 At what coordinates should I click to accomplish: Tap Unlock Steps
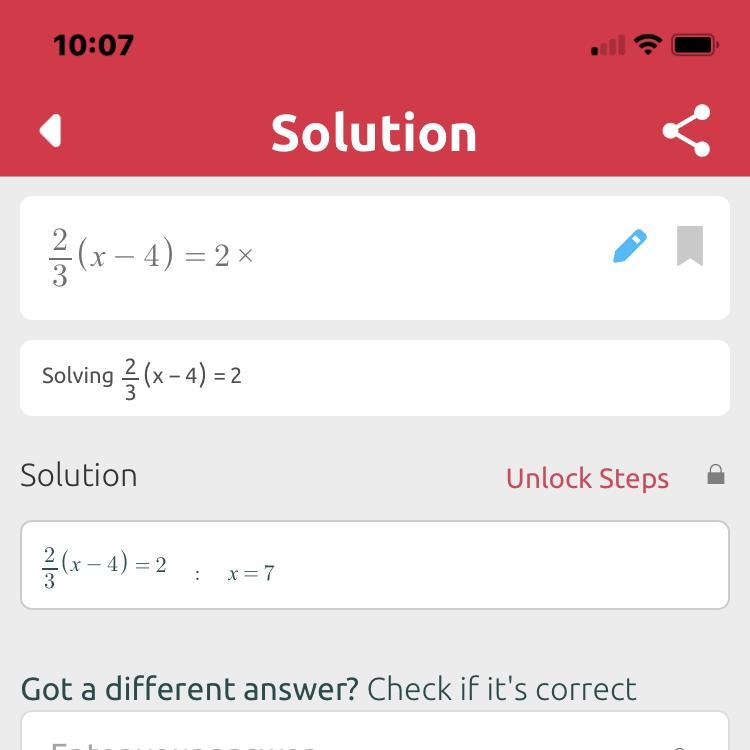587,478
